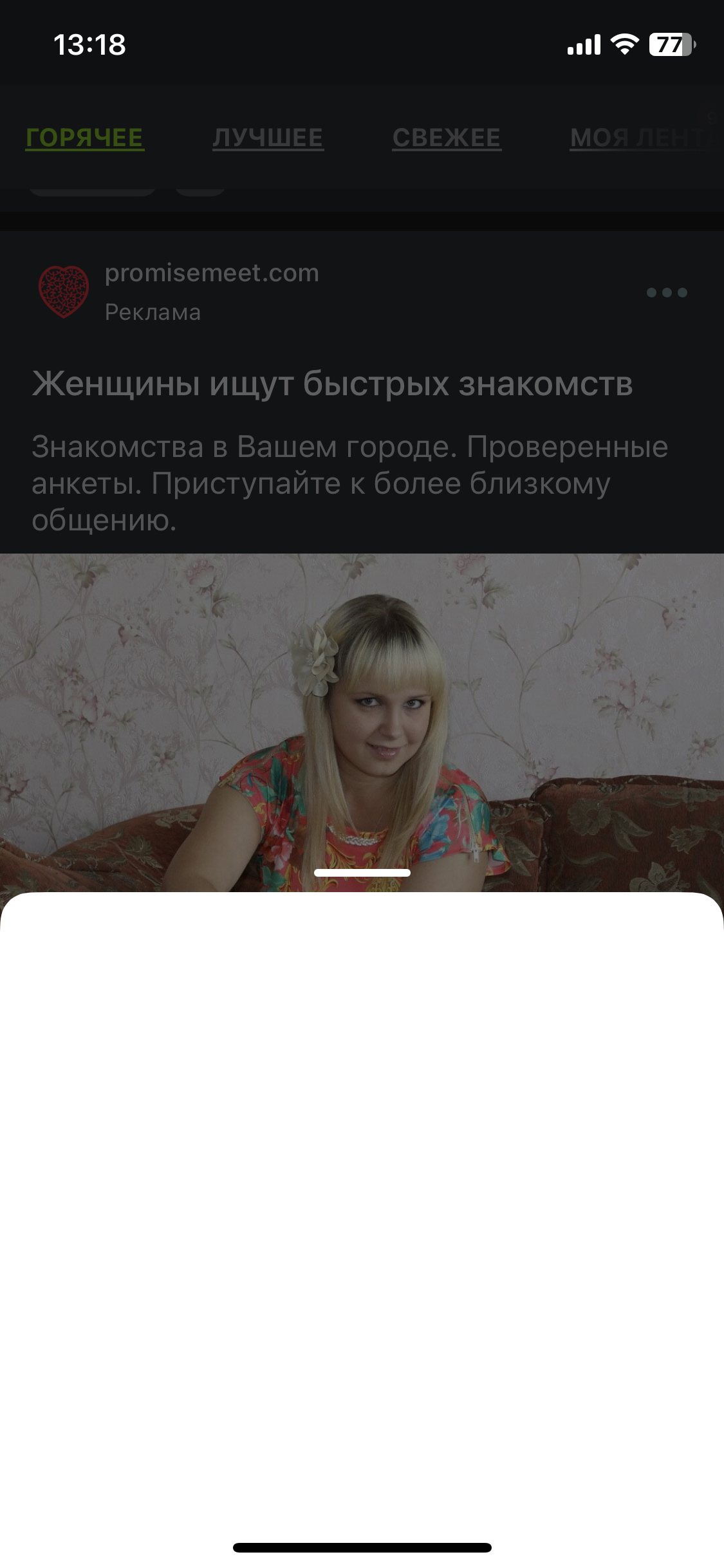
Task: Open the promisemeet.com advertiser link
Action: pos(212,274)
